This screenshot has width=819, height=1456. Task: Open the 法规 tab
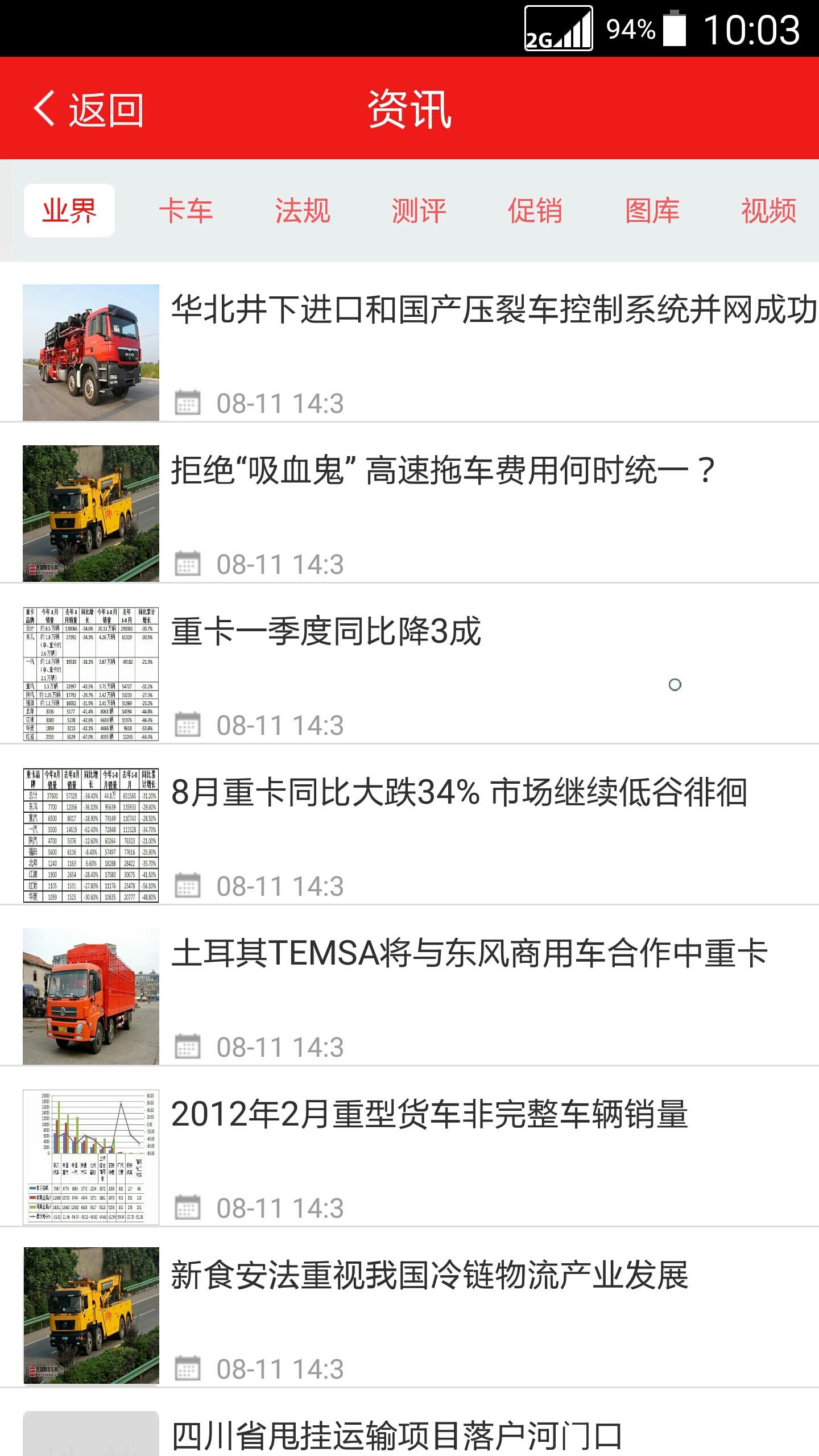[303, 210]
